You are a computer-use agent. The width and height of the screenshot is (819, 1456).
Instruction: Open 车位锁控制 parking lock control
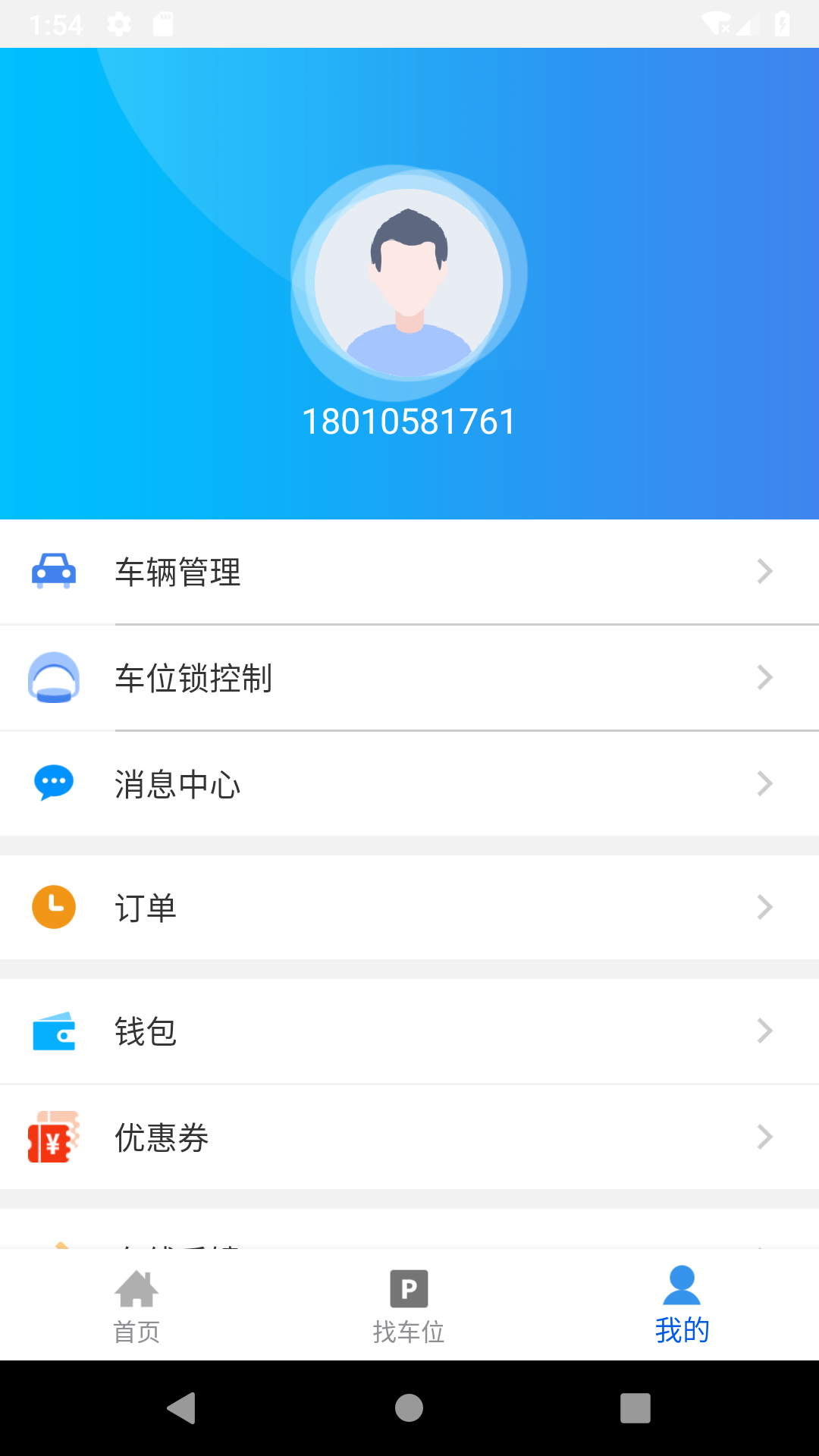point(409,678)
